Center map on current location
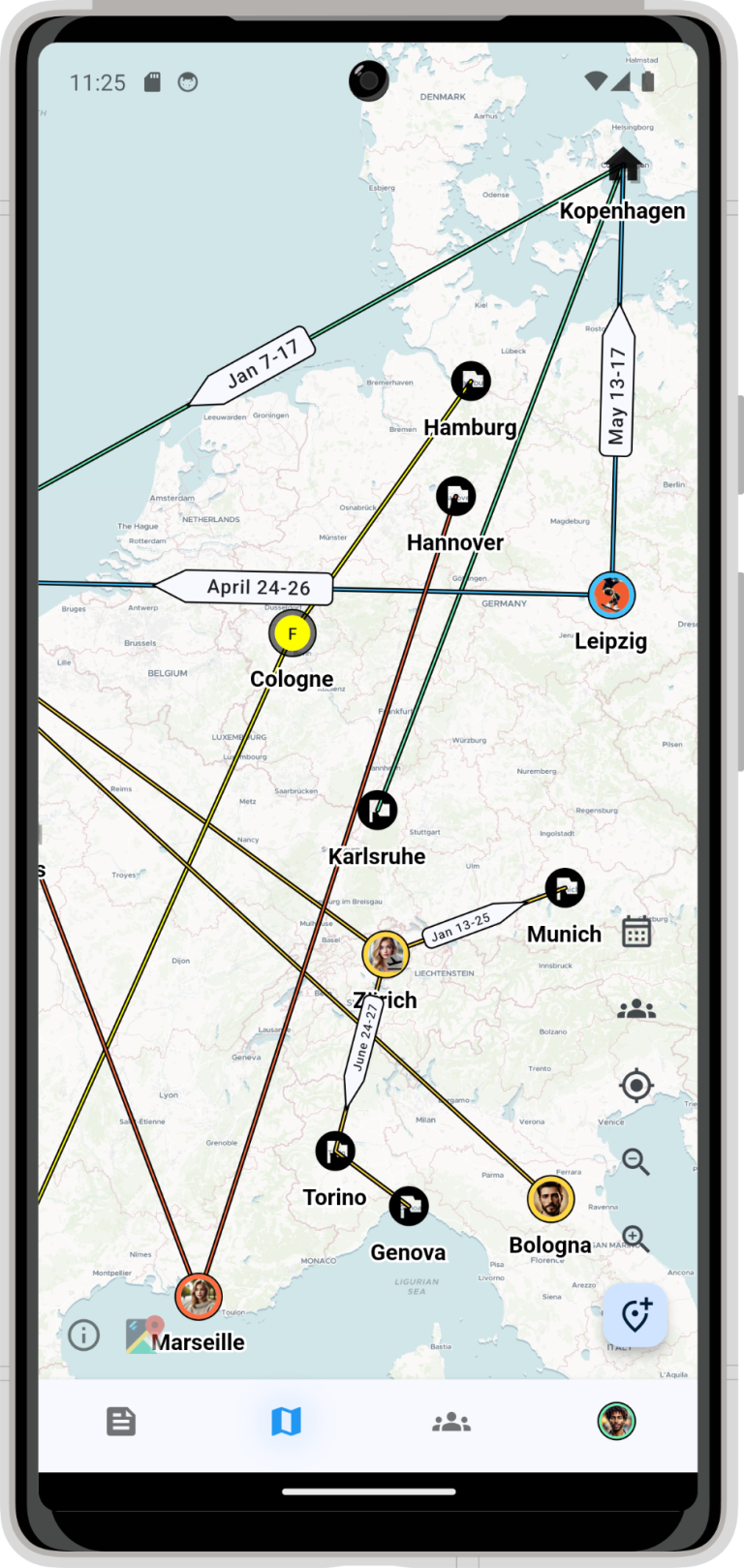The height and width of the screenshot is (1568, 744). coord(636,1086)
